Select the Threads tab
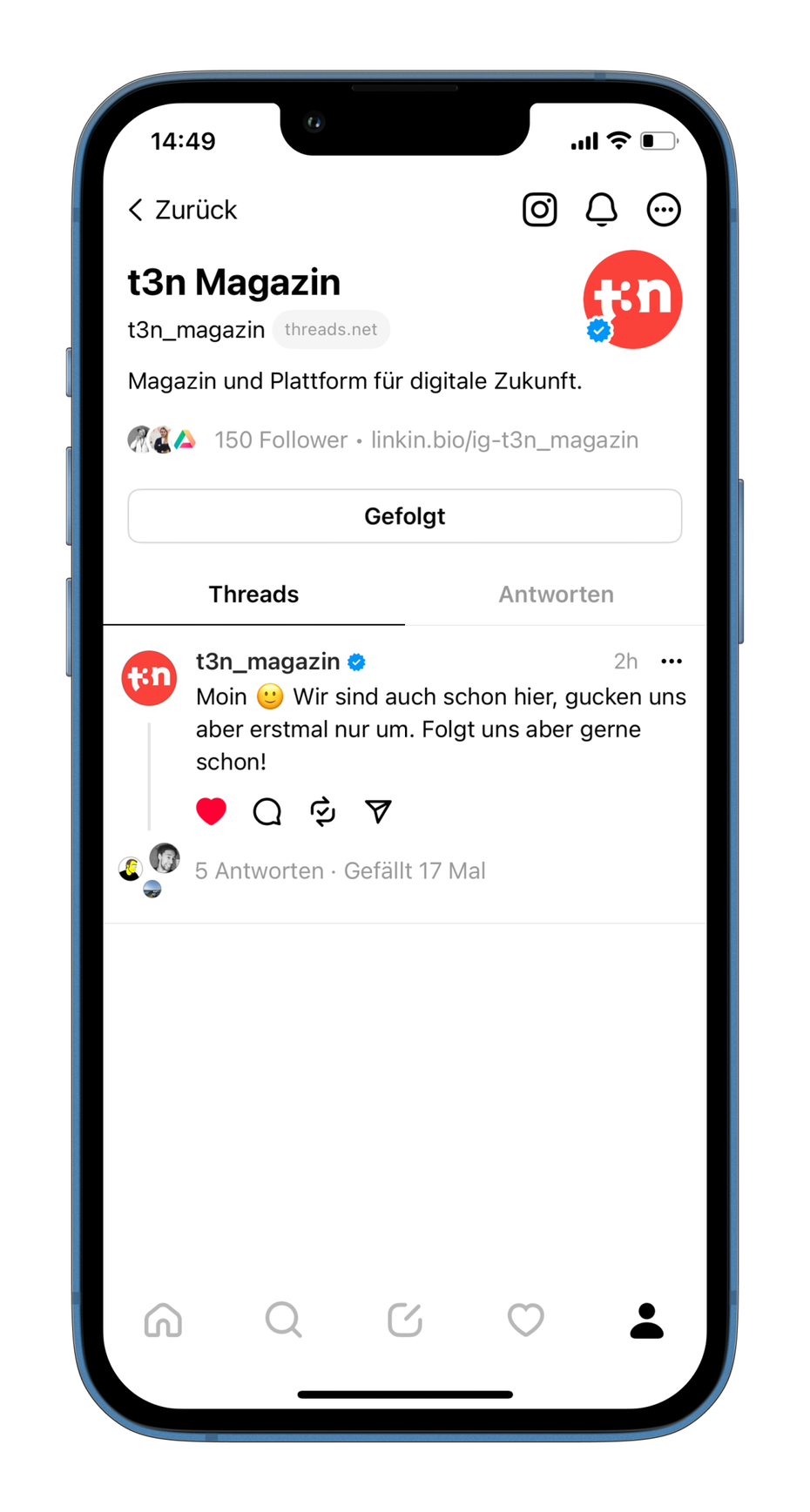 (253, 595)
